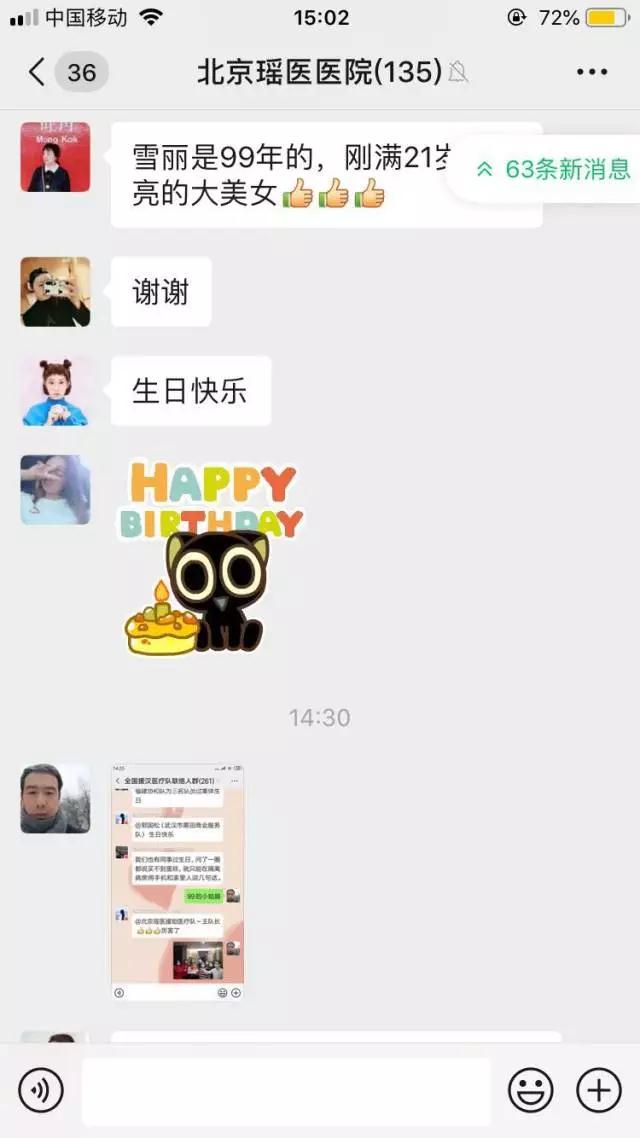This screenshot has width=640, height=1138.
Task: Jump to the 63条新消息 unread messages
Action: point(554,169)
